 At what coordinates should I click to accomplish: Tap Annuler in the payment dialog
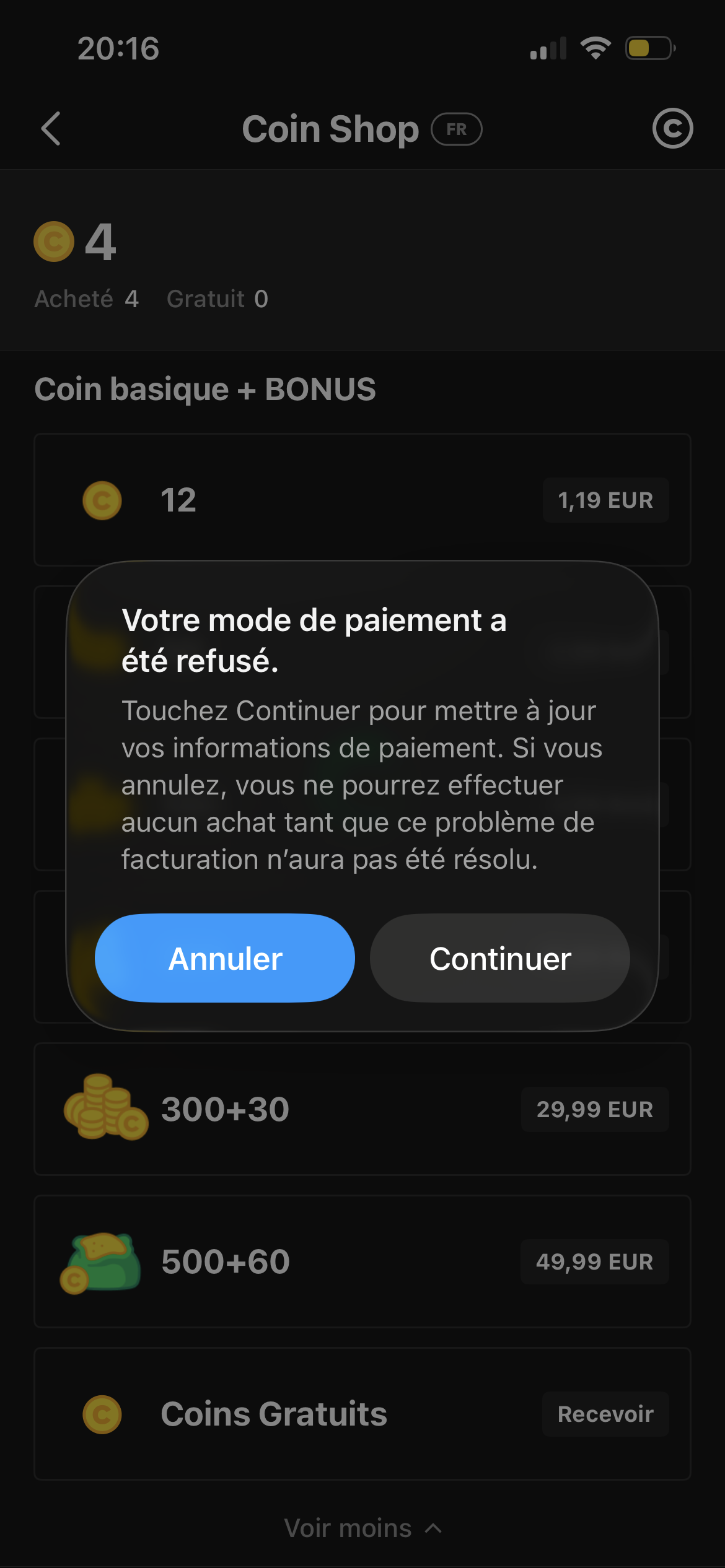pos(225,958)
